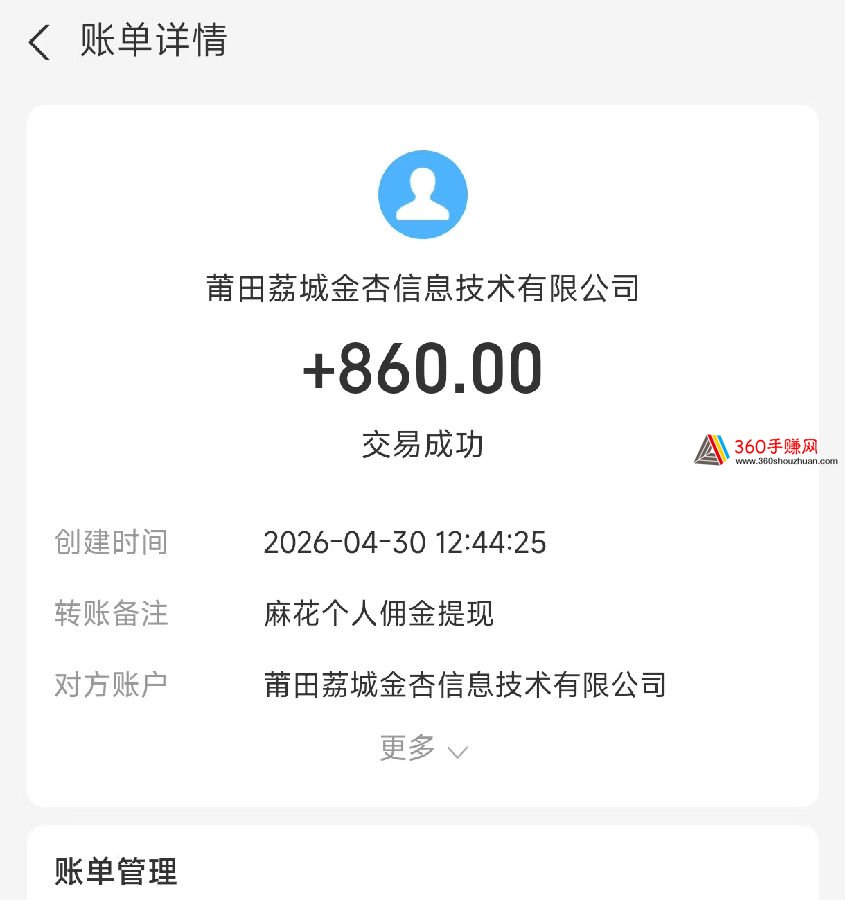This screenshot has width=845, height=900.
Task: Expand 更多 transaction details
Action: (x=423, y=748)
